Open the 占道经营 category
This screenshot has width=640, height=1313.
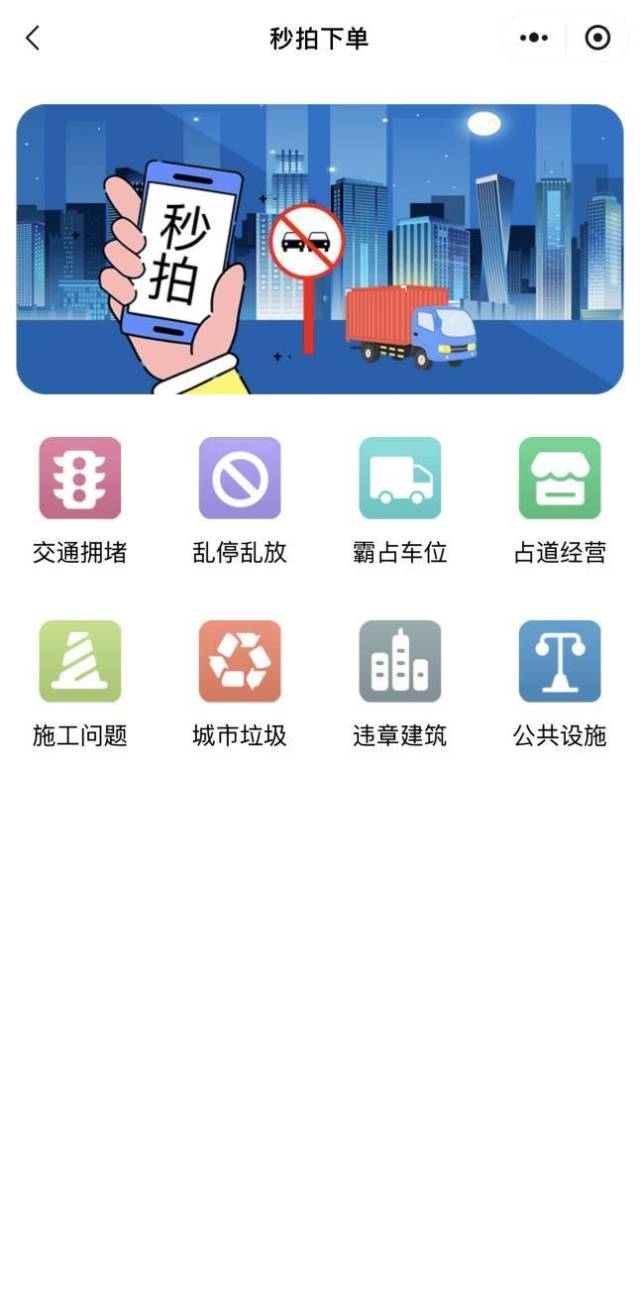[x=560, y=478]
